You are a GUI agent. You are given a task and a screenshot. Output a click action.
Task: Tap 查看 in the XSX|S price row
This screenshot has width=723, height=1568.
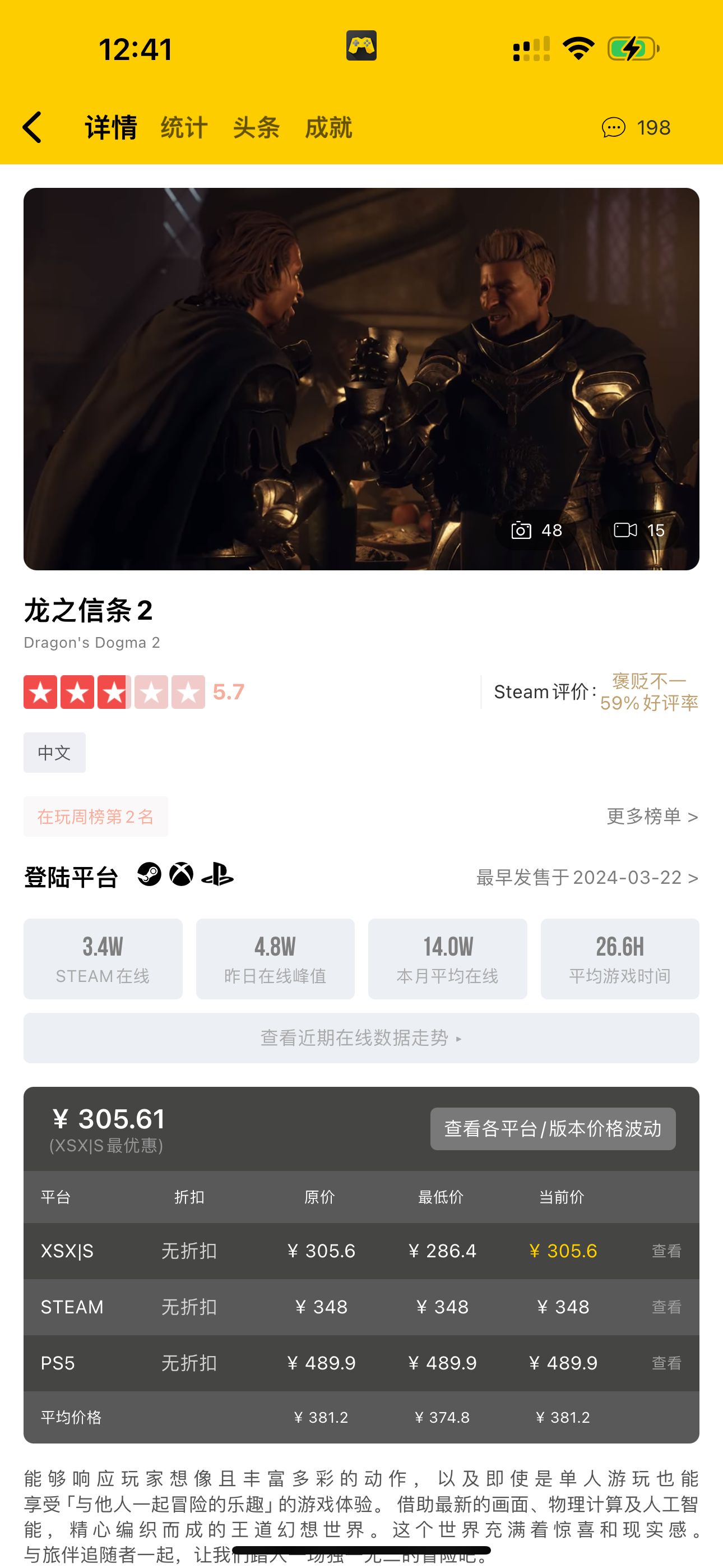tap(666, 1251)
